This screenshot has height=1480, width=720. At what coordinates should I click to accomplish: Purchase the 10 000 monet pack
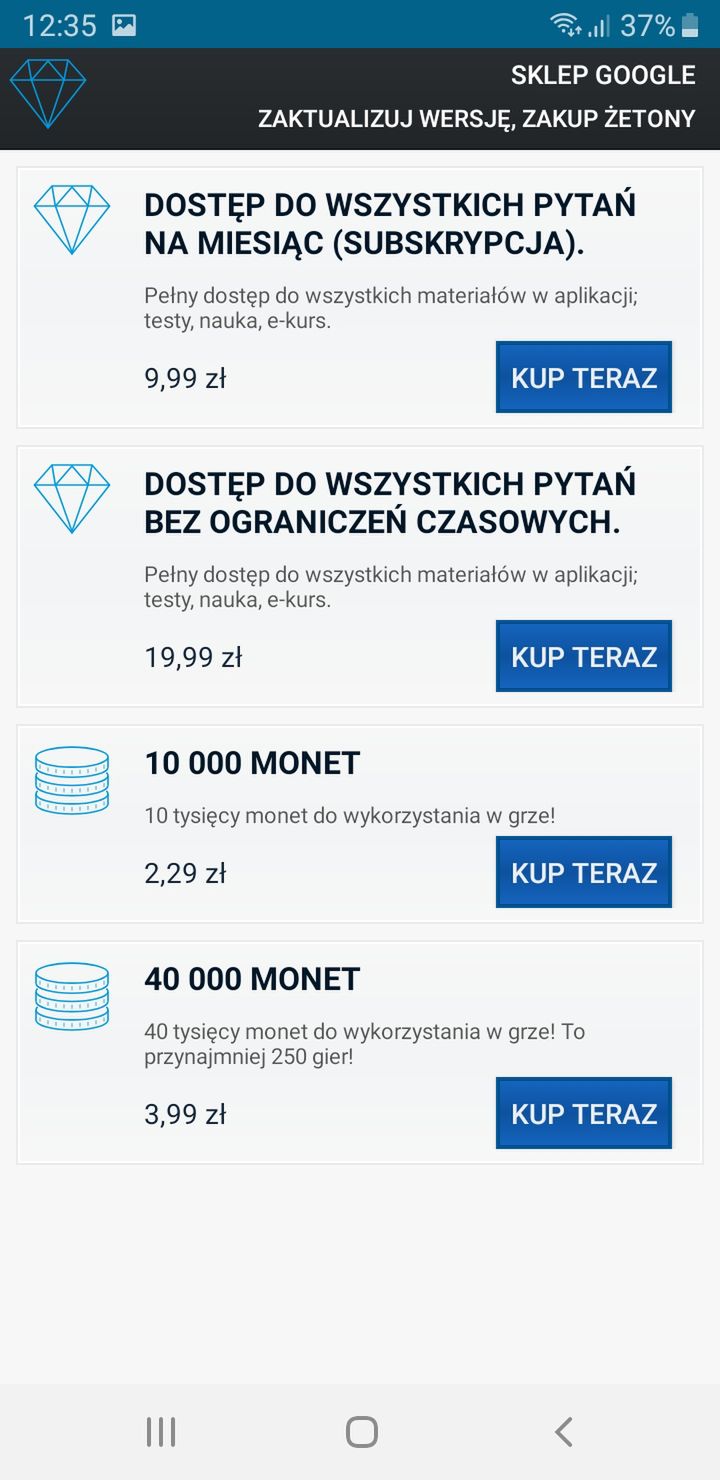(584, 872)
